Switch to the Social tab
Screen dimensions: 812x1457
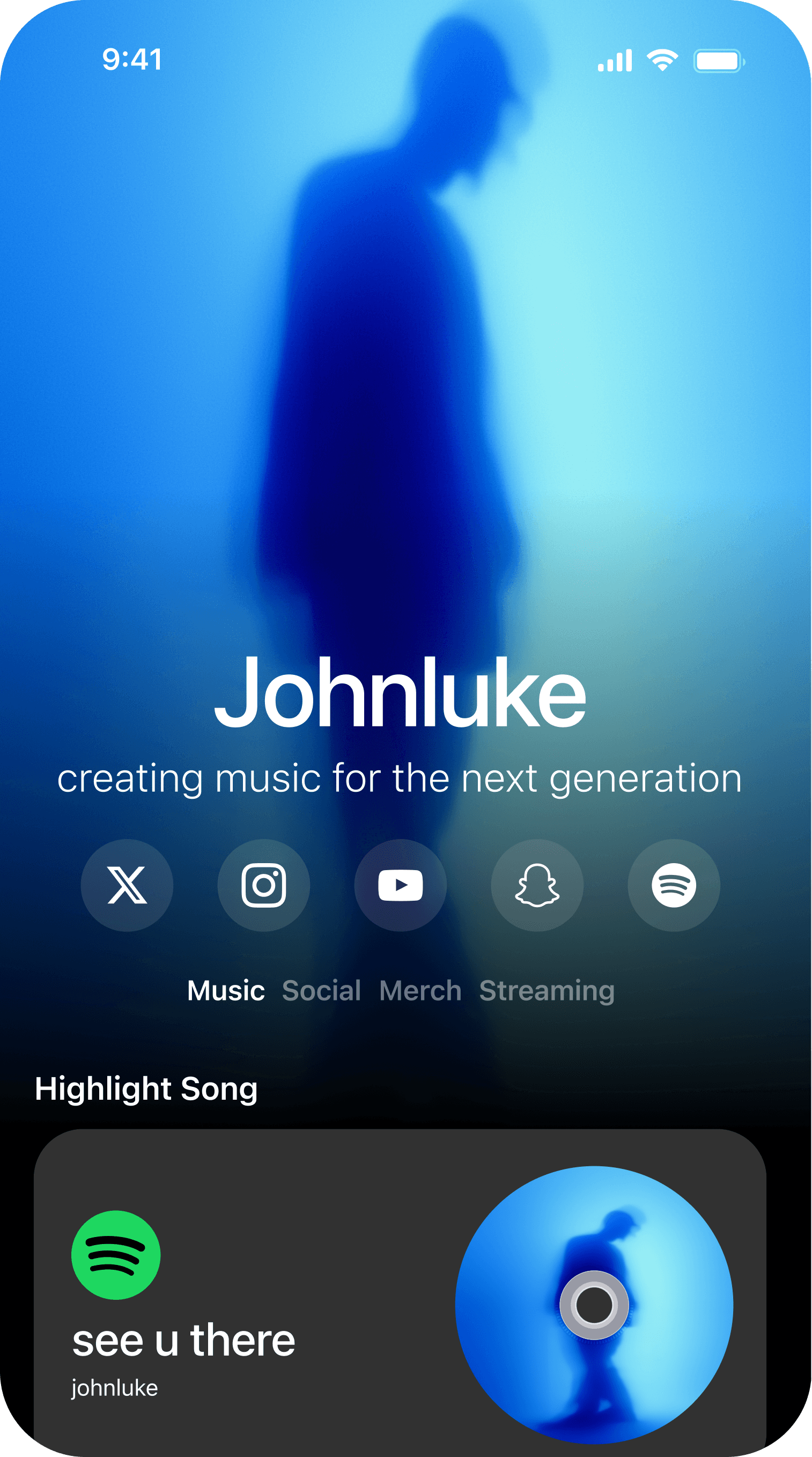coord(321,991)
